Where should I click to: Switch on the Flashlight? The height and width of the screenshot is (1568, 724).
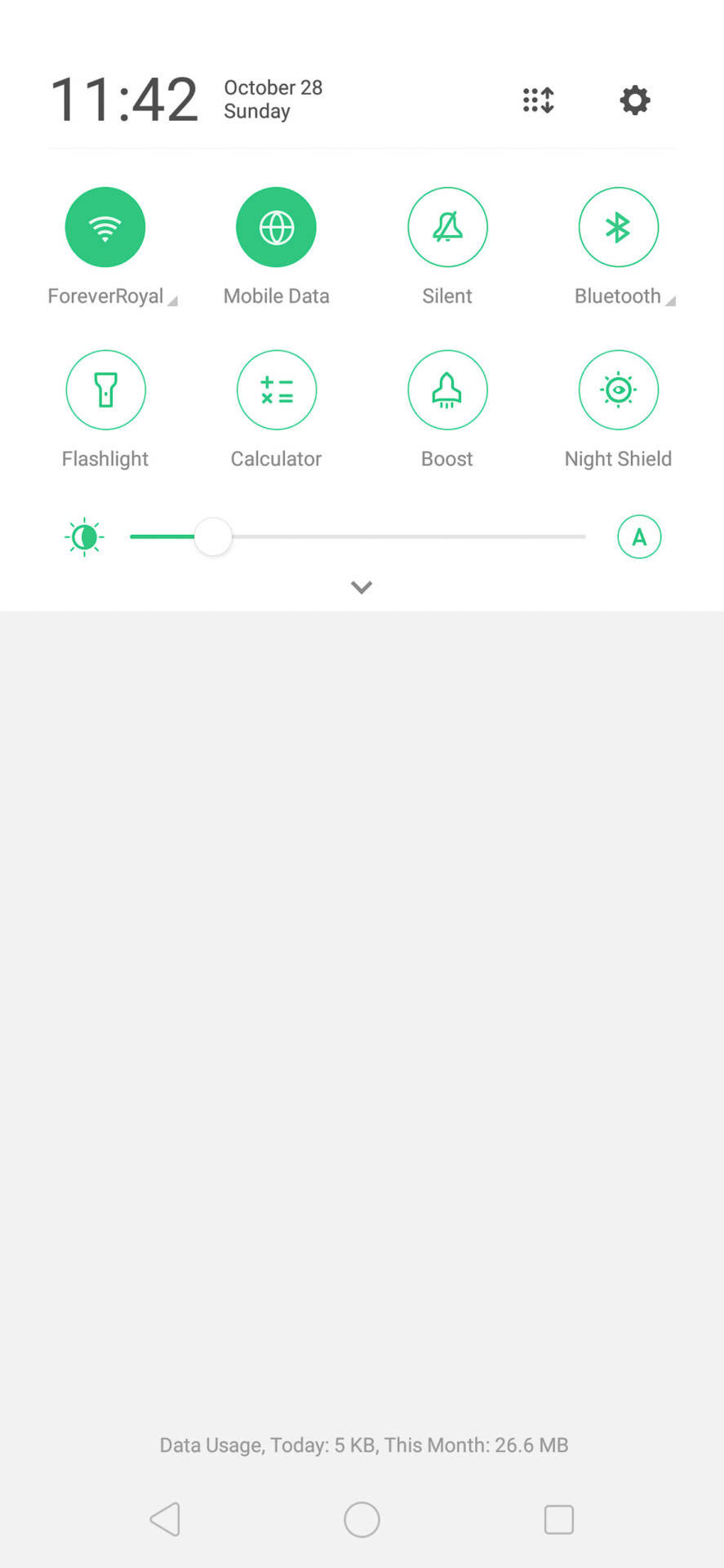pyautogui.click(x=105, y=390)
